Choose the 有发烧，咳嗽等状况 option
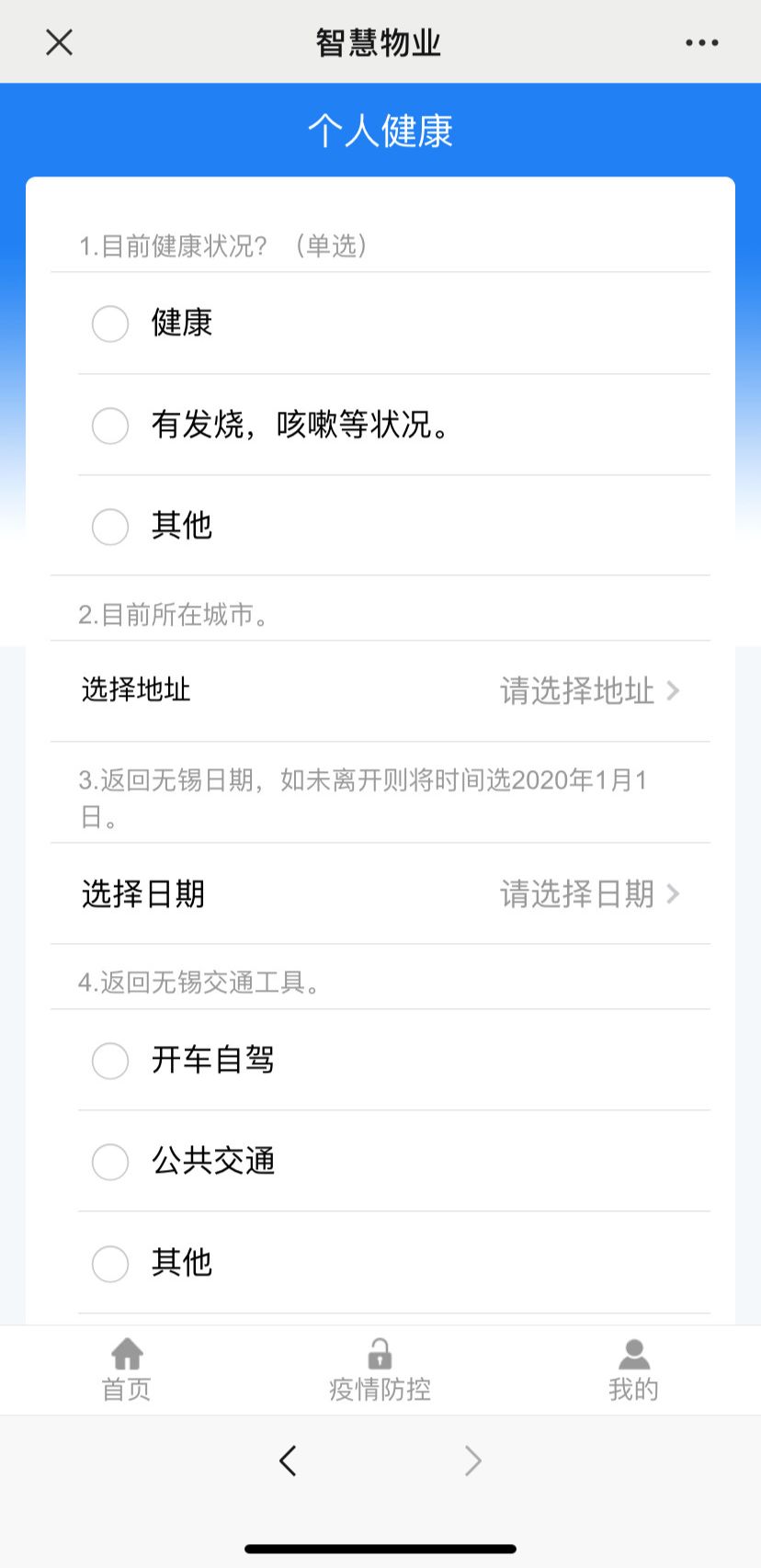The image size is (761, 1568). (110, 426)
